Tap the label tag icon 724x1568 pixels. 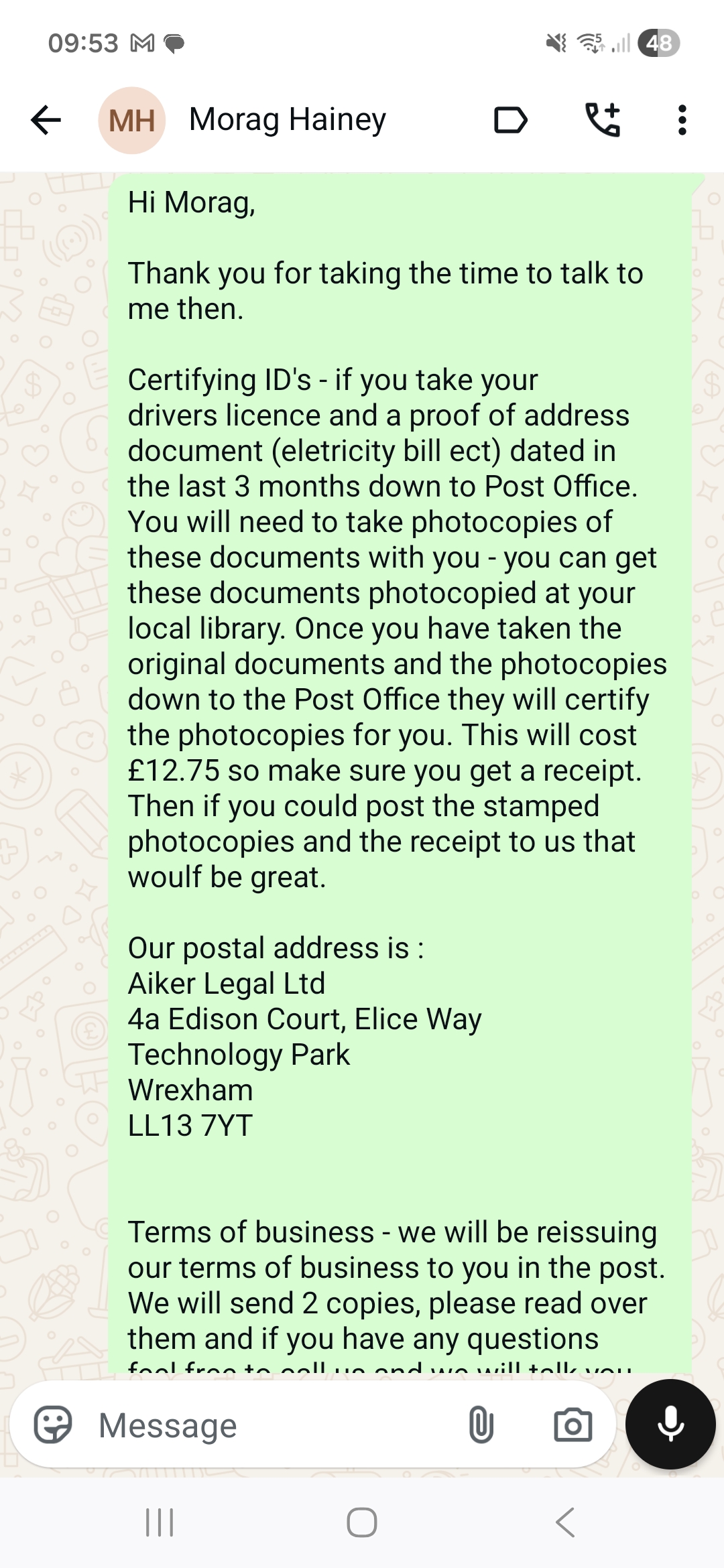(x=511, y=121)
